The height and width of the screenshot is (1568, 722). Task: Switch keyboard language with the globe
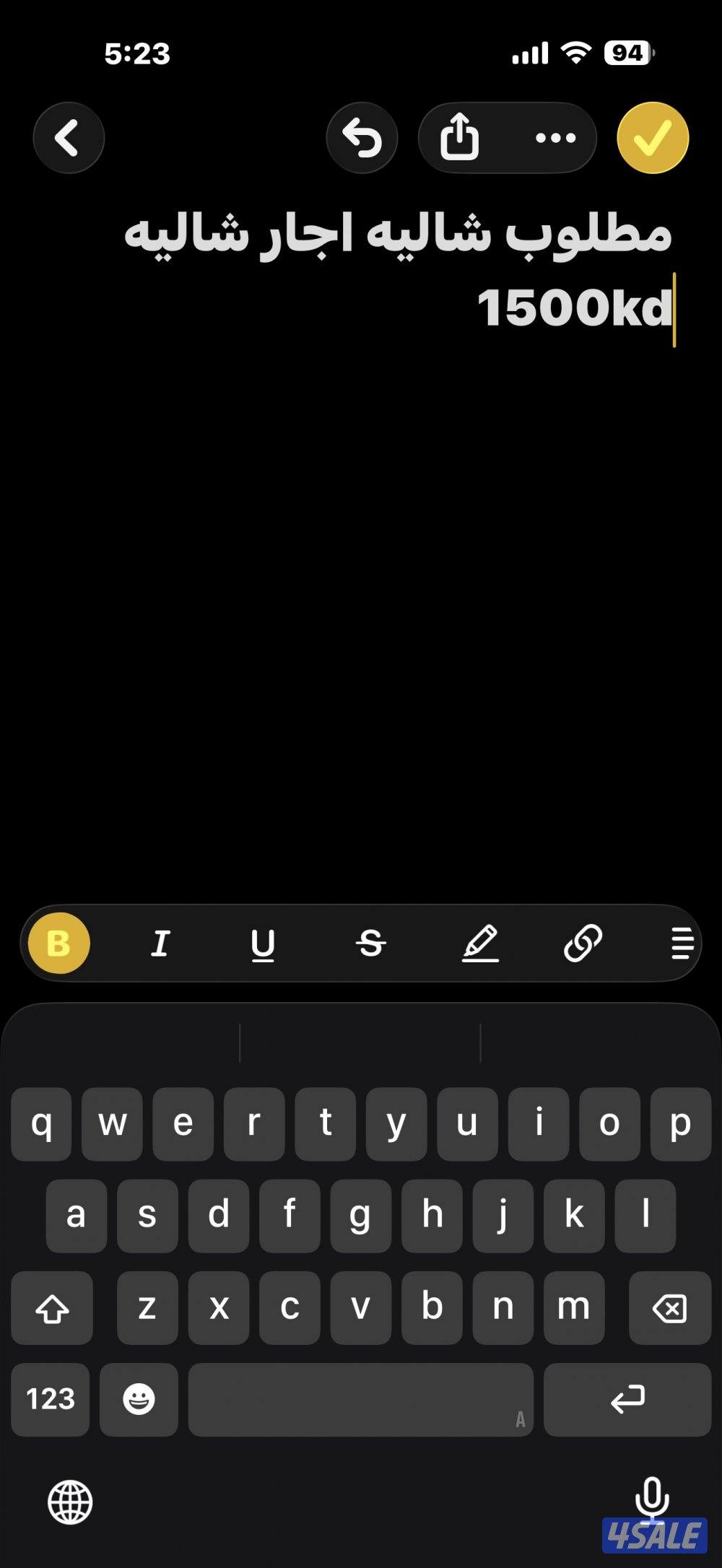(70, 1503)
